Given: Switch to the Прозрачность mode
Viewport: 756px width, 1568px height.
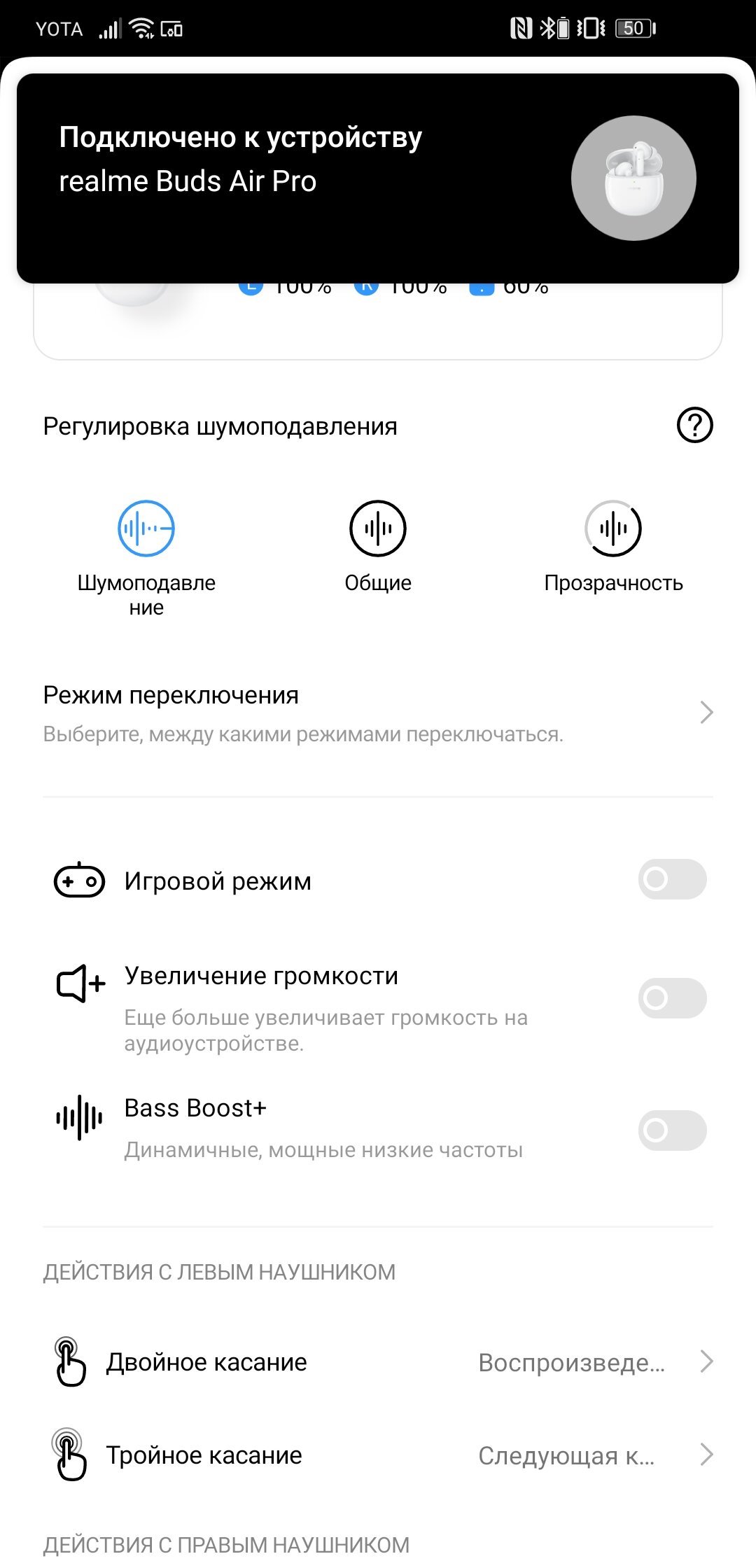Looking at the screenshot, I should pos(613,546).
